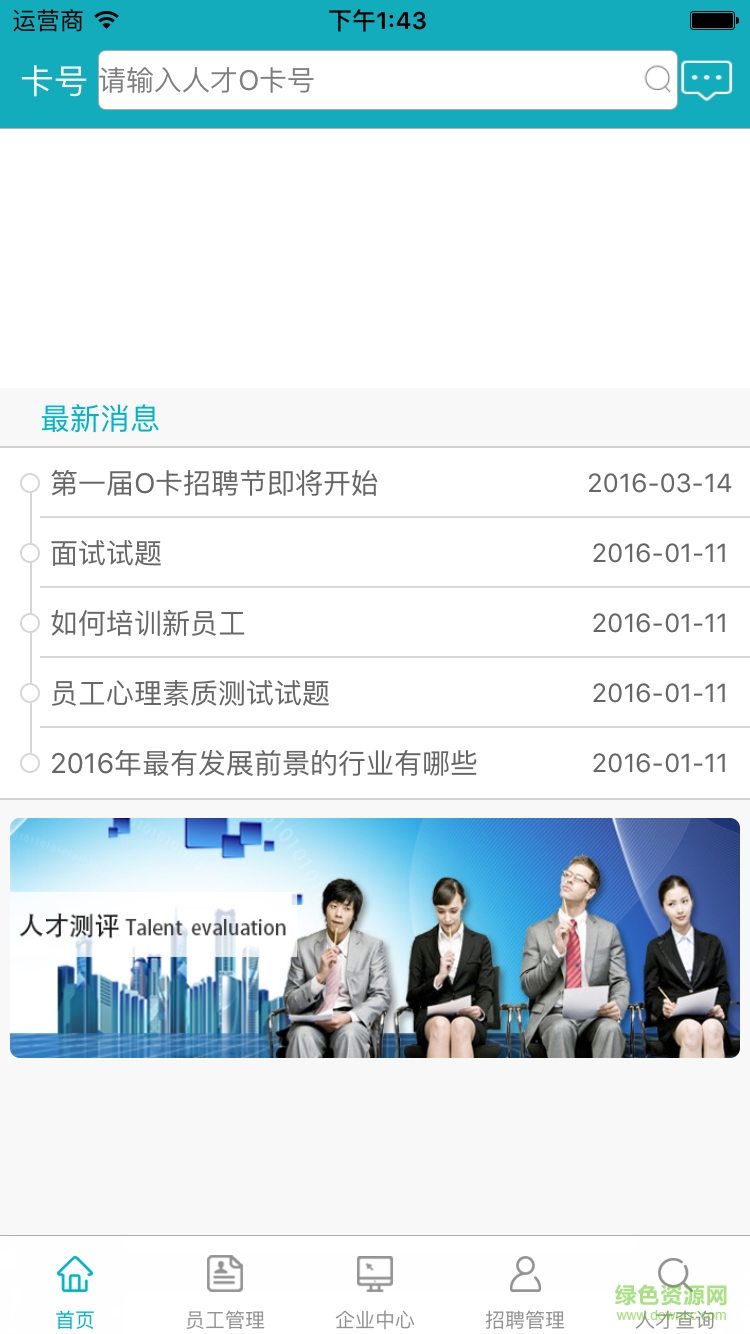Screen dimensions: 750x1334
Task: Select the 首页 home tab icon
Action: coord(74,1274)
